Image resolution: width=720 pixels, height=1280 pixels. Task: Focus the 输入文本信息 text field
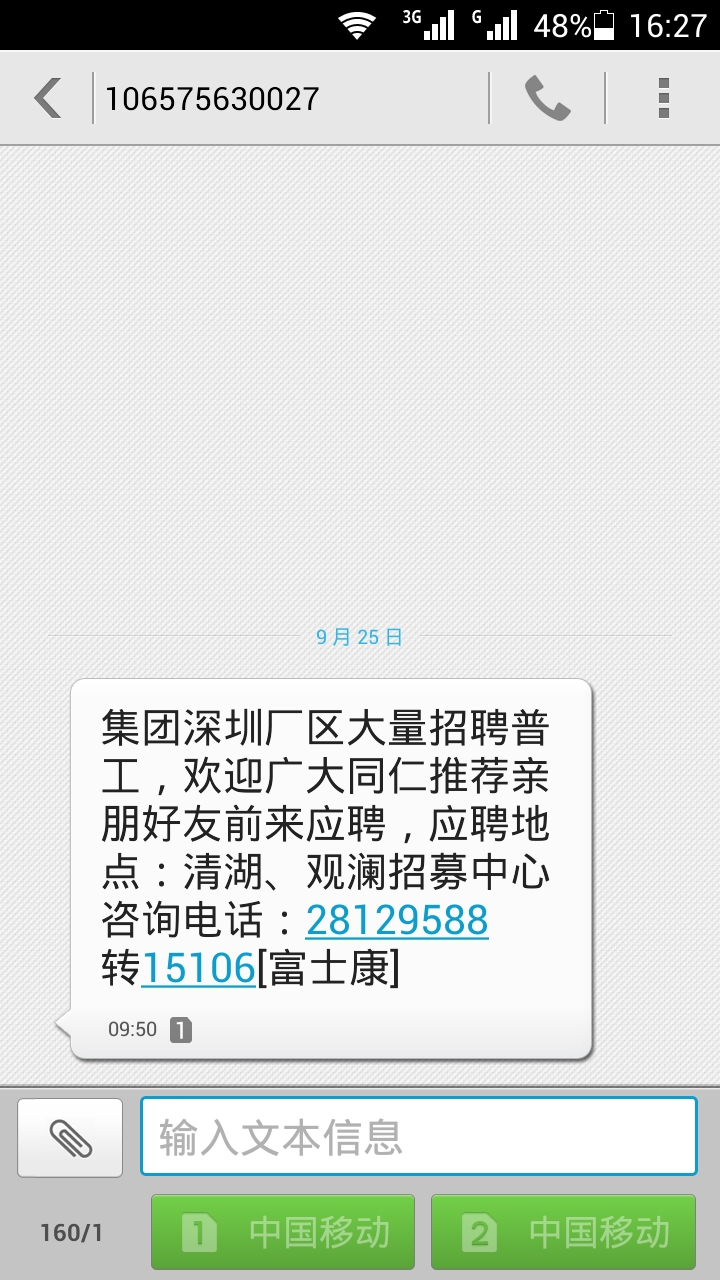pos(418,1136)
